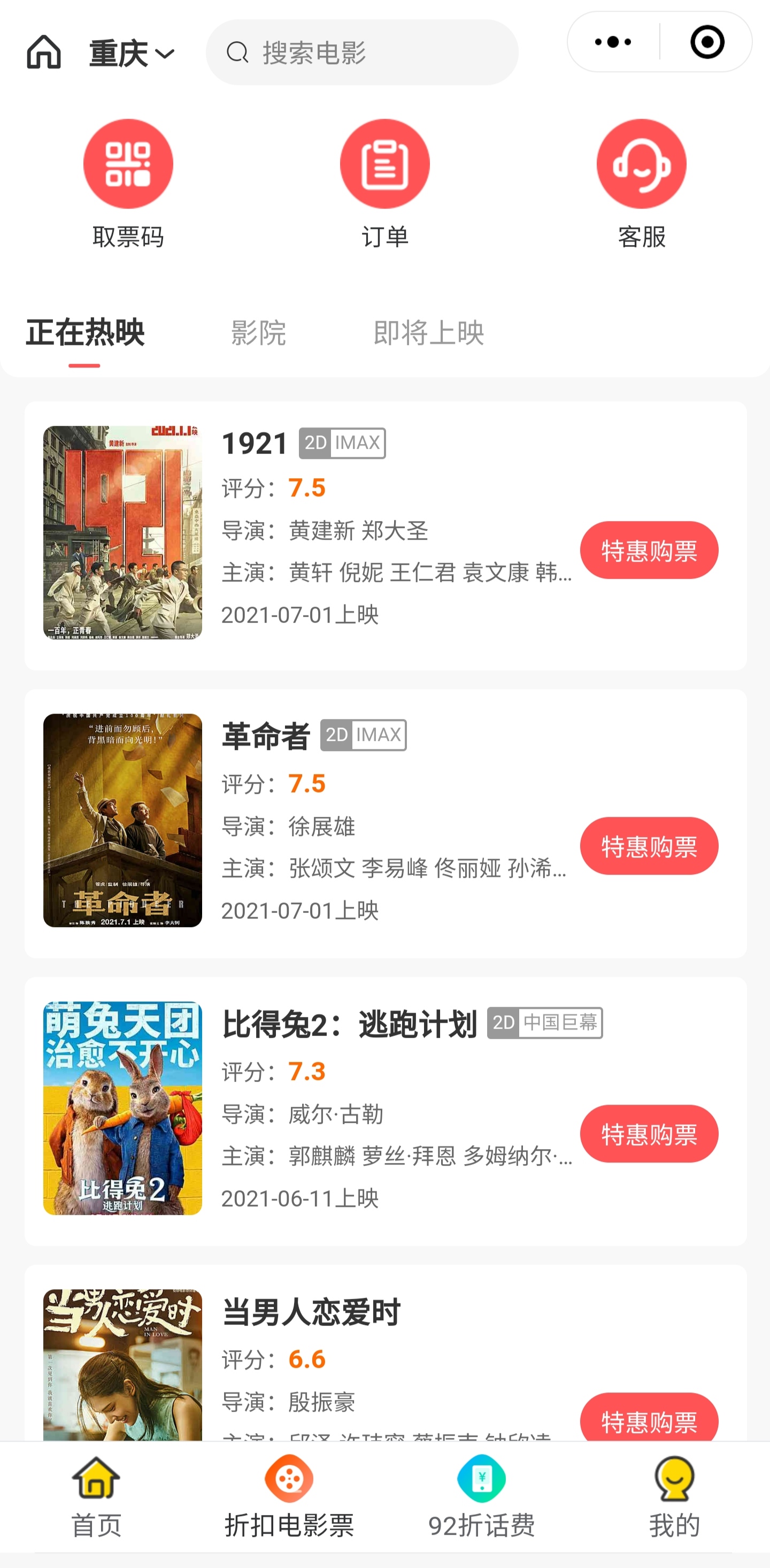Open the 重庆 city dropdown
This screenshot has height=1568, width=770.
point(132,53)
